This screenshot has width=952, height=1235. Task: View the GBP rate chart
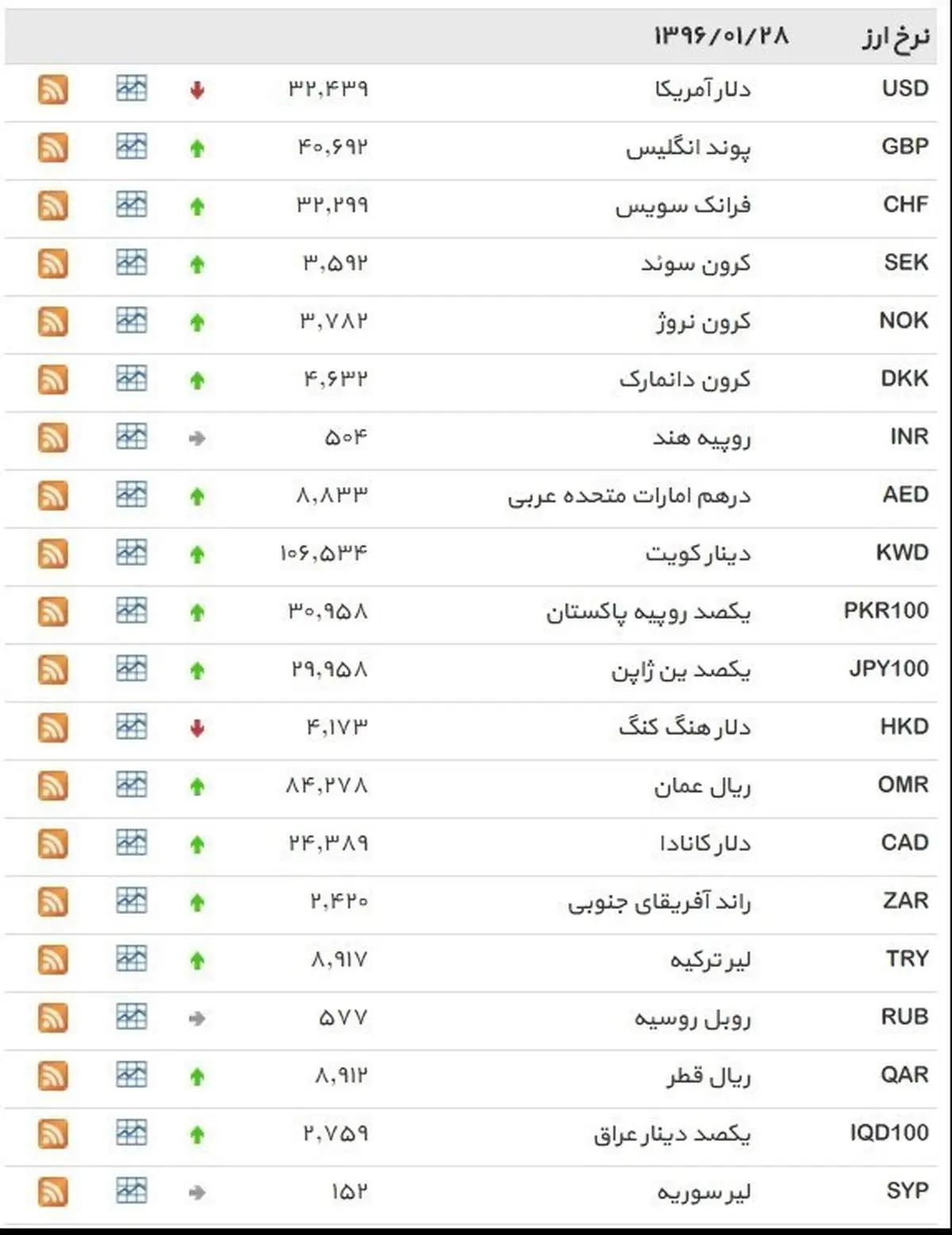(132, 146)
